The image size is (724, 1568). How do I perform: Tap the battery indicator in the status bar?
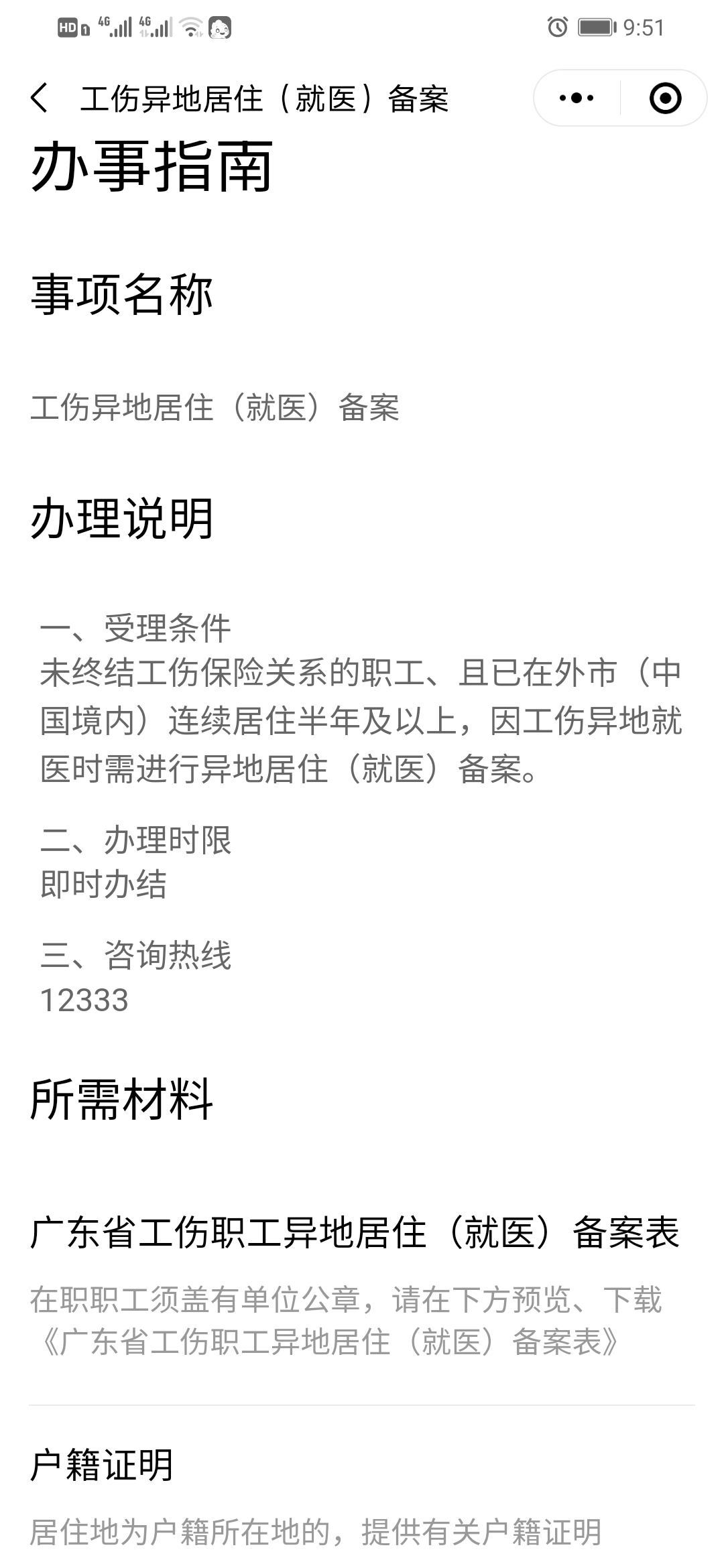pos(597,28)
